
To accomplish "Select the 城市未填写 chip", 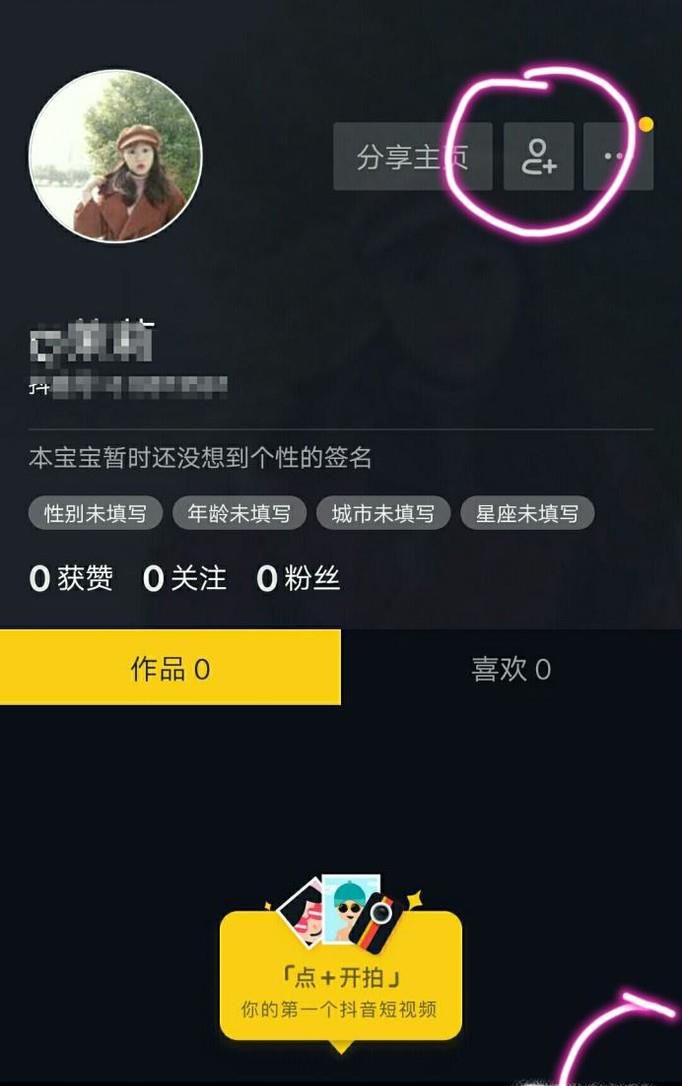I will (383, 514).
